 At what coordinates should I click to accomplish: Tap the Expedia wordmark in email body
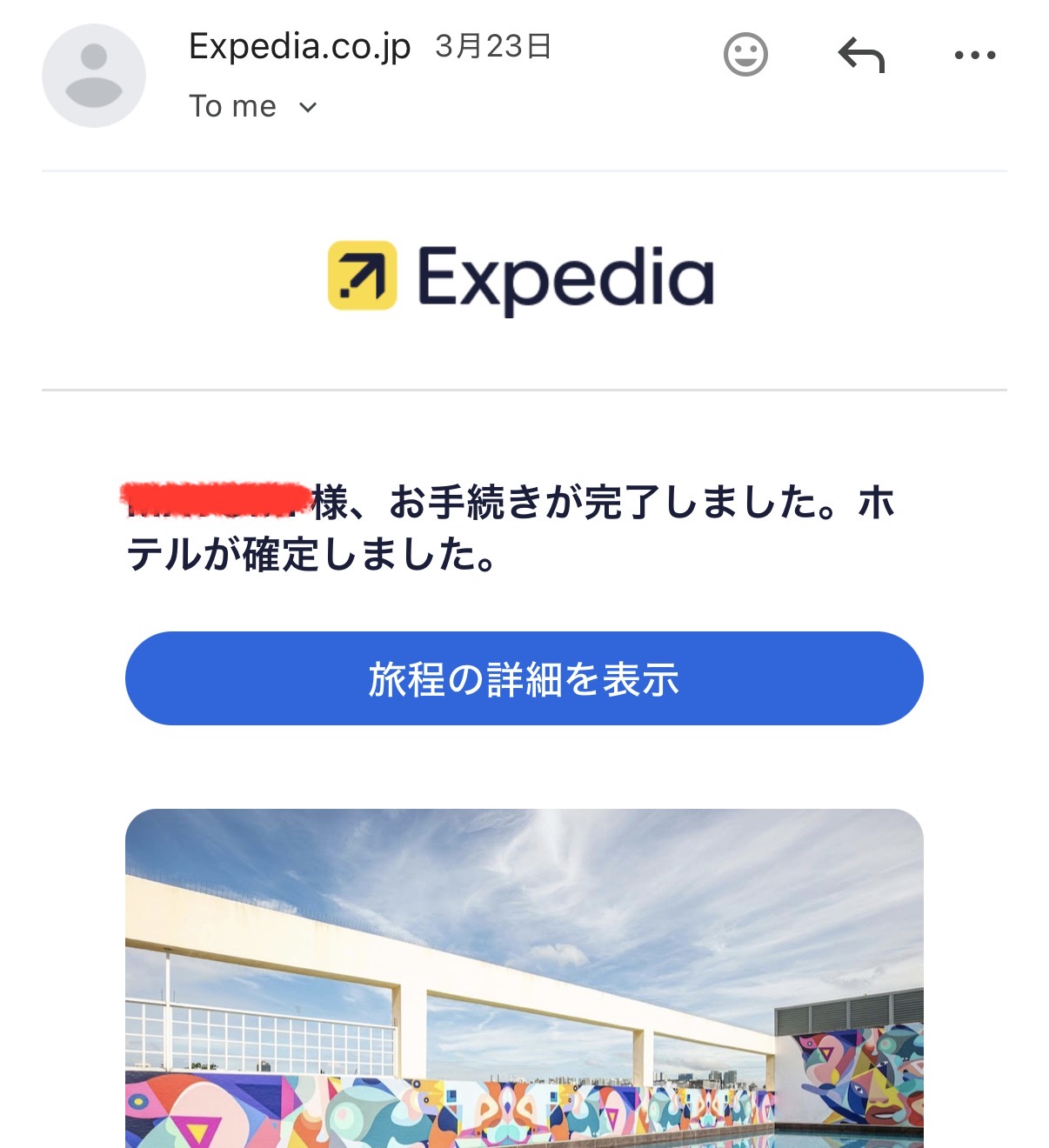coord(565,277)
